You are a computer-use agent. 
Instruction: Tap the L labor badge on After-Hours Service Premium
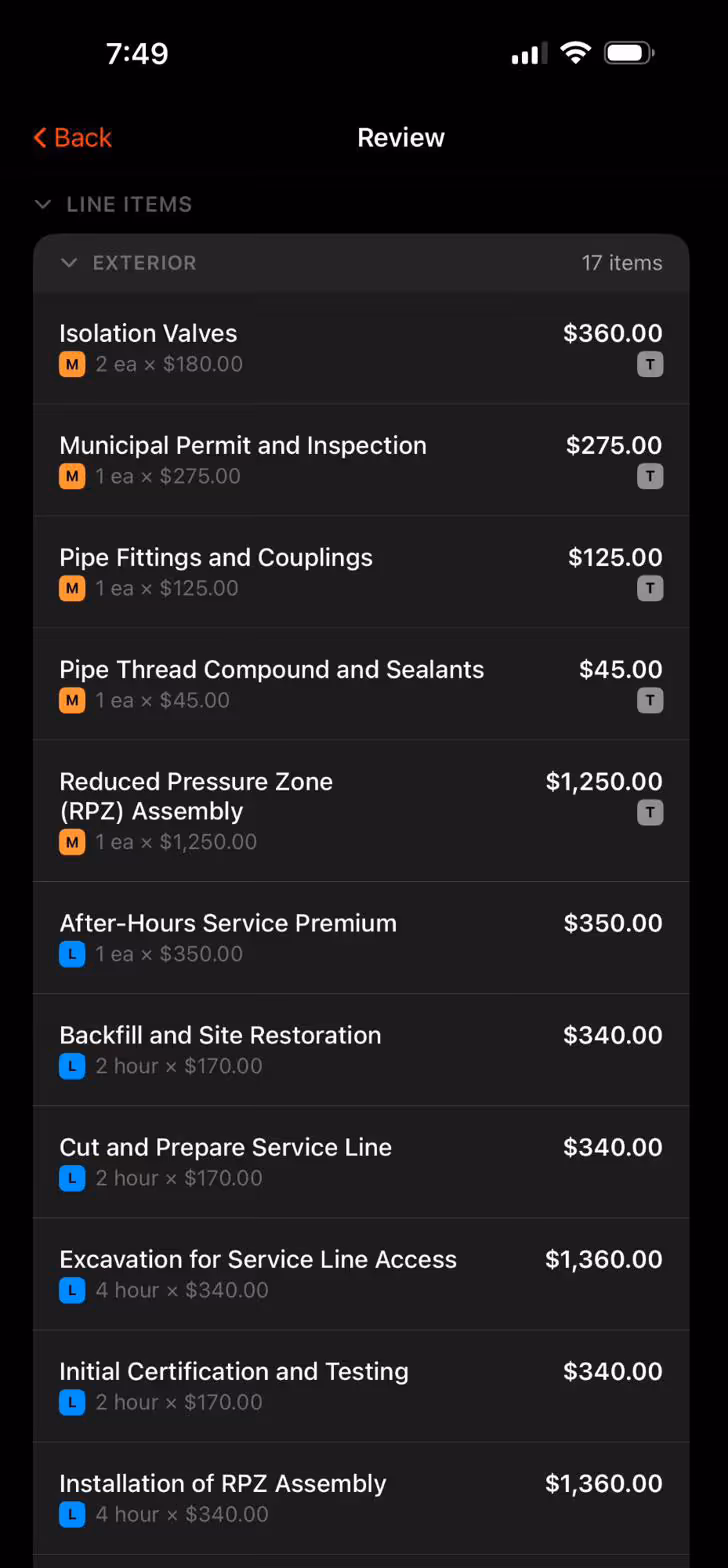tap(71, 954)
